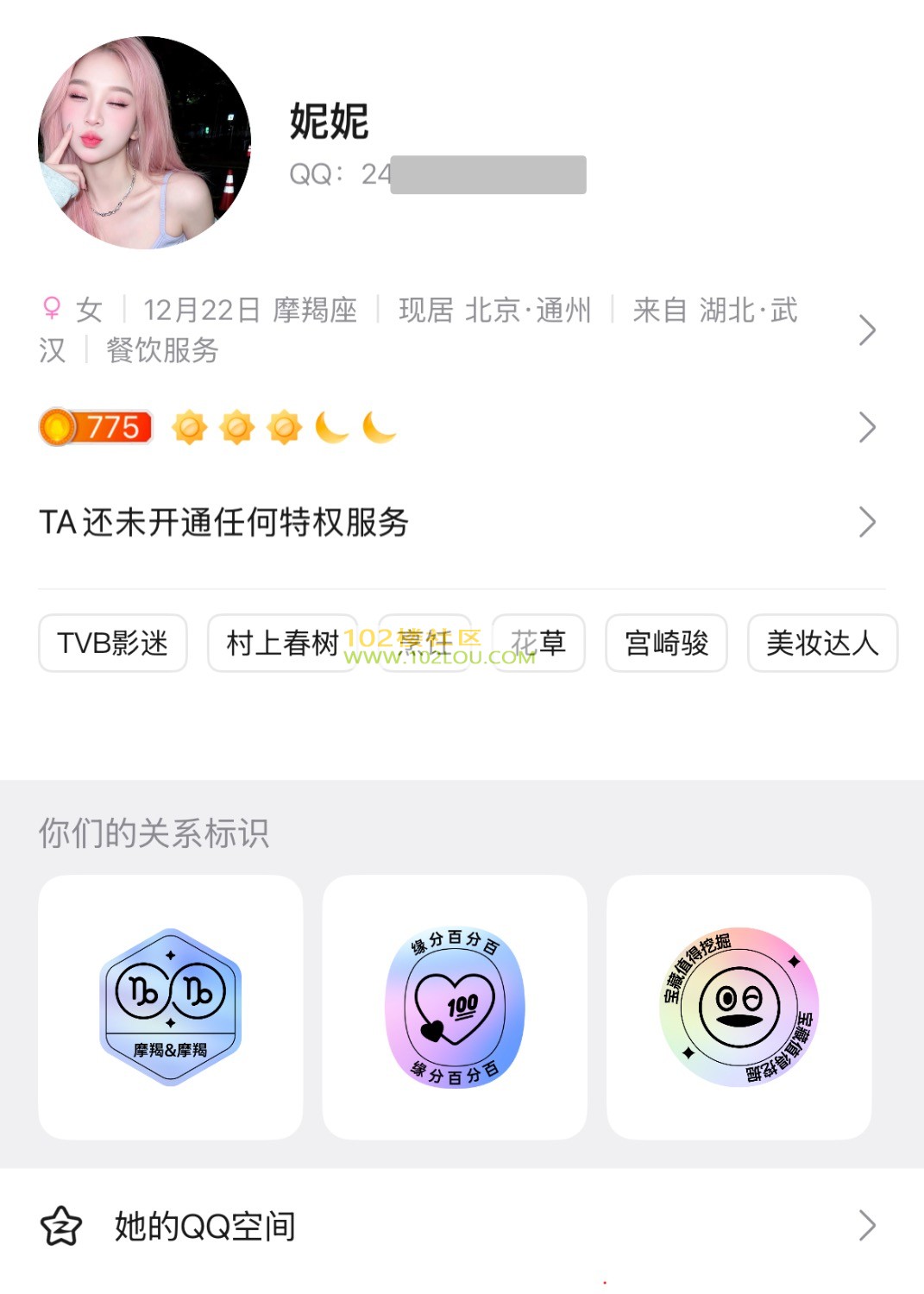The width and height of the screenshot is (924, 1294).
Task: Select the 宫崎骏 tag
Action: (x=666, y=643)
